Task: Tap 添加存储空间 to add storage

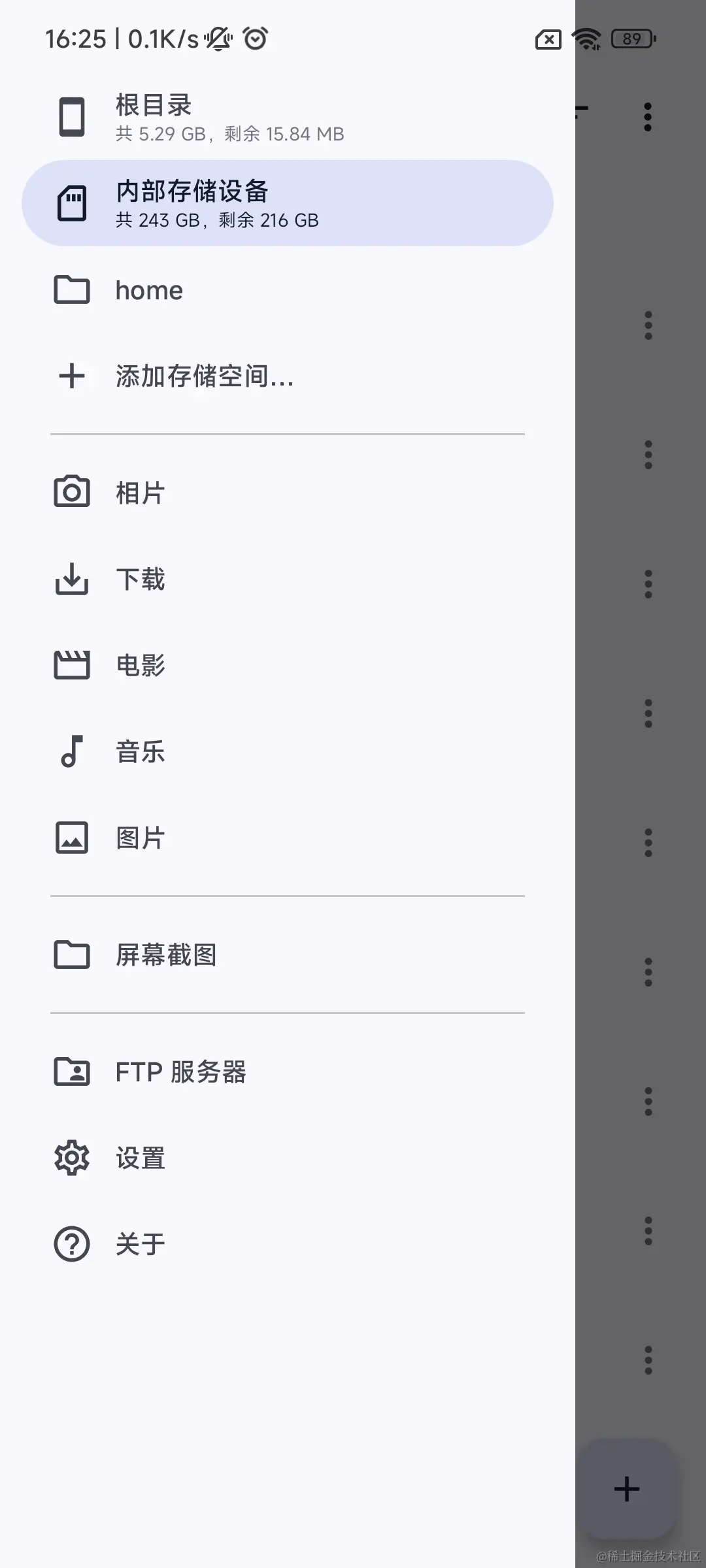Action: (x=204, y=376)
